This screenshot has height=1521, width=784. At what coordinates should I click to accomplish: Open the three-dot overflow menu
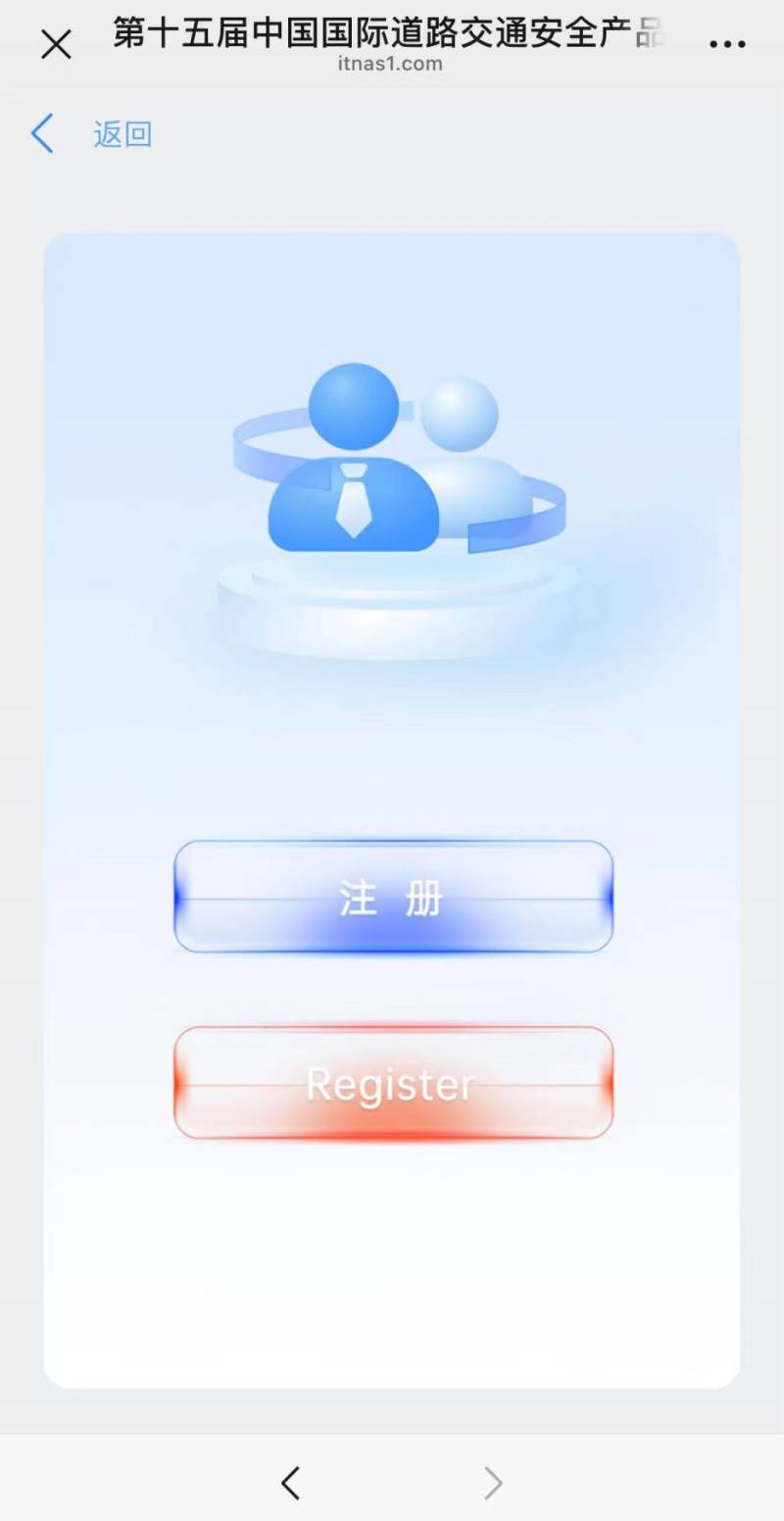coord(726,44)
